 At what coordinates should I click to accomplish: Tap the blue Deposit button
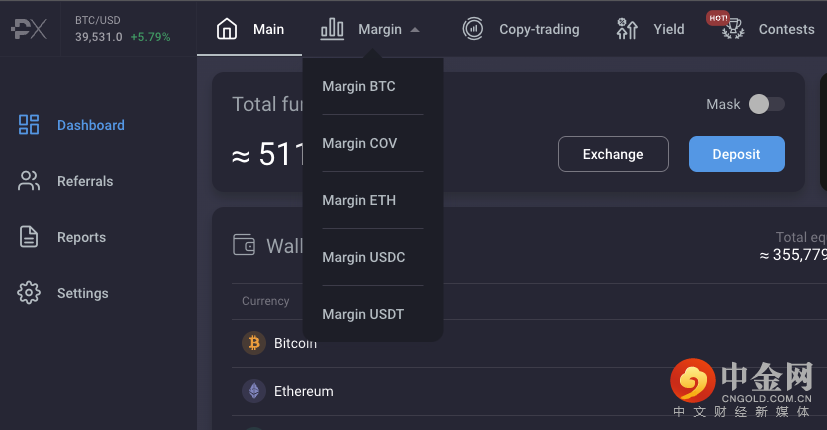pos(736,154)
